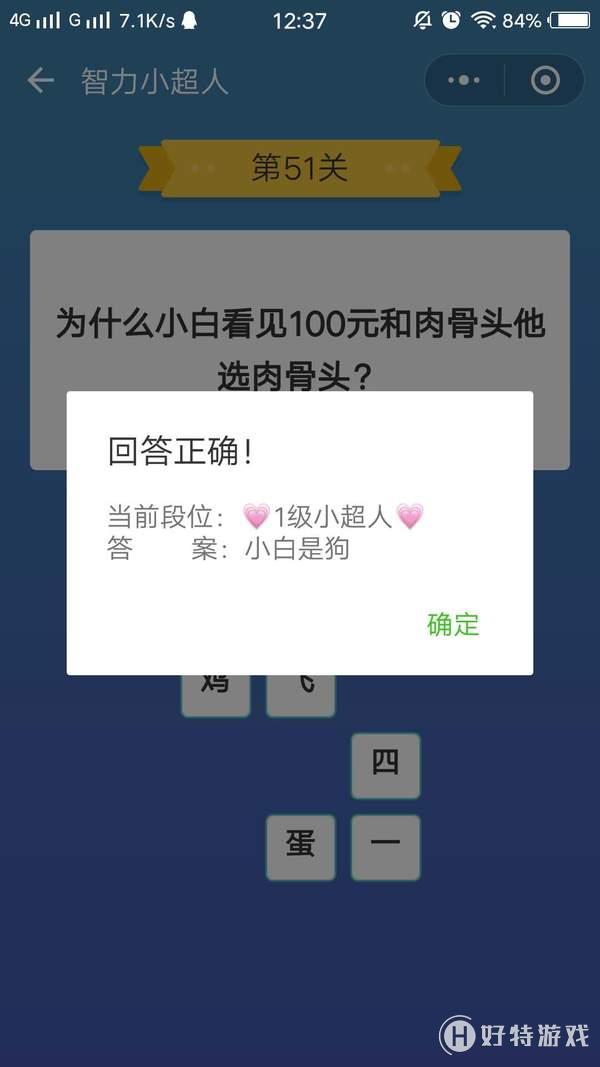Image resolution: width=600 pixels, height=1067 pixels.
Task: Close the mini program with the circle icon
Action: (545, 80)
